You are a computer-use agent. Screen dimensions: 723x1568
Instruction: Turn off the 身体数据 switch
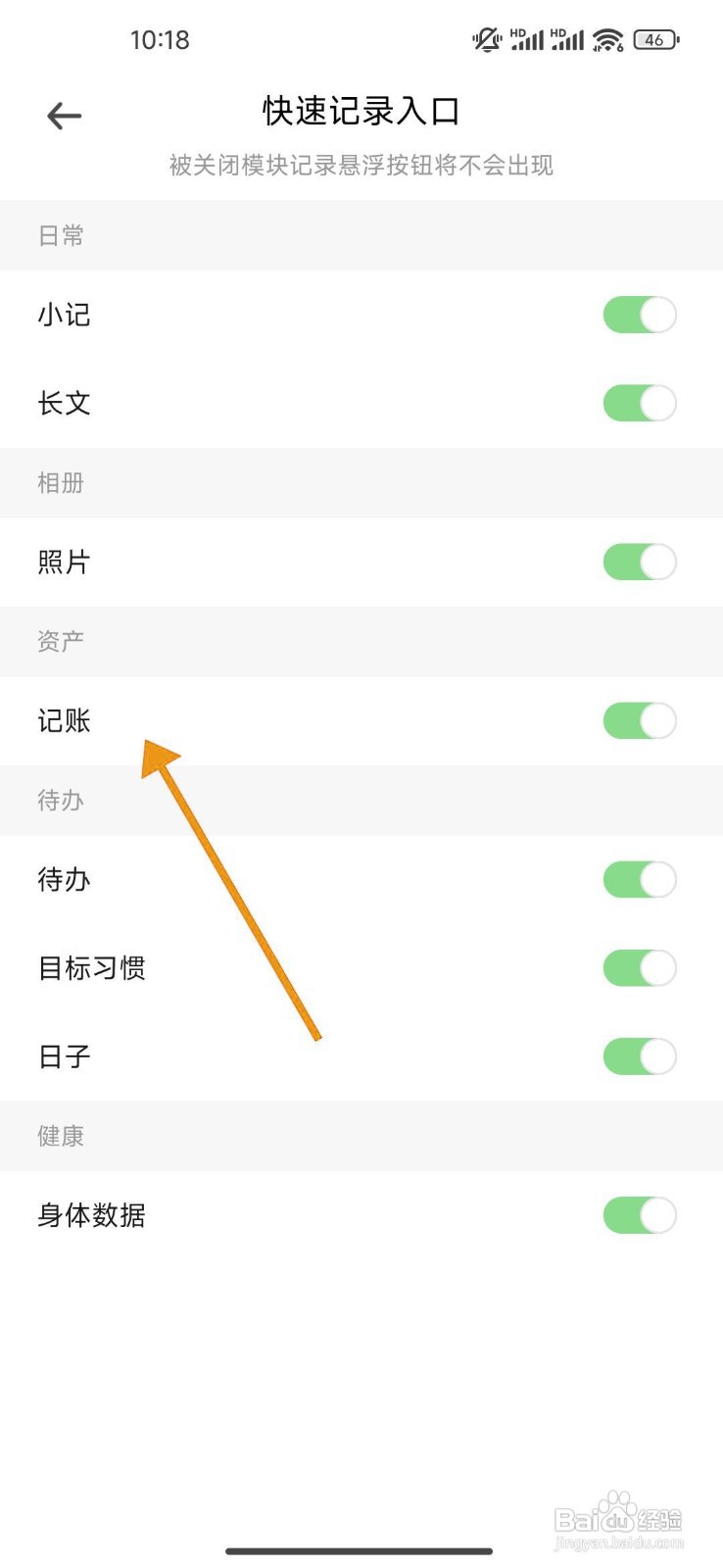[x=639, y=1215]
